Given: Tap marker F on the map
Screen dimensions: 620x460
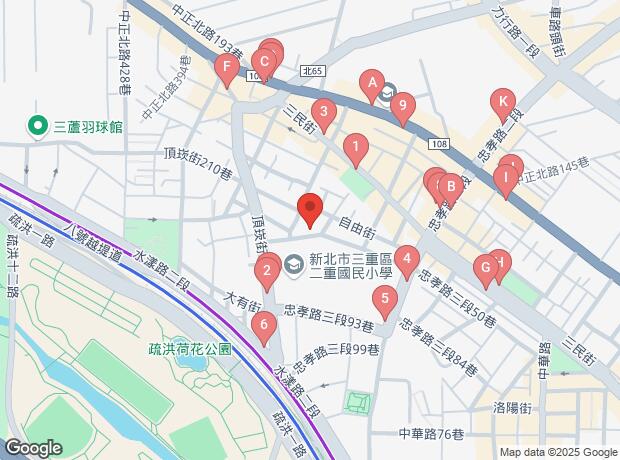Looking at the screenshot, I should pyautogui.click(x=227, y=70).
